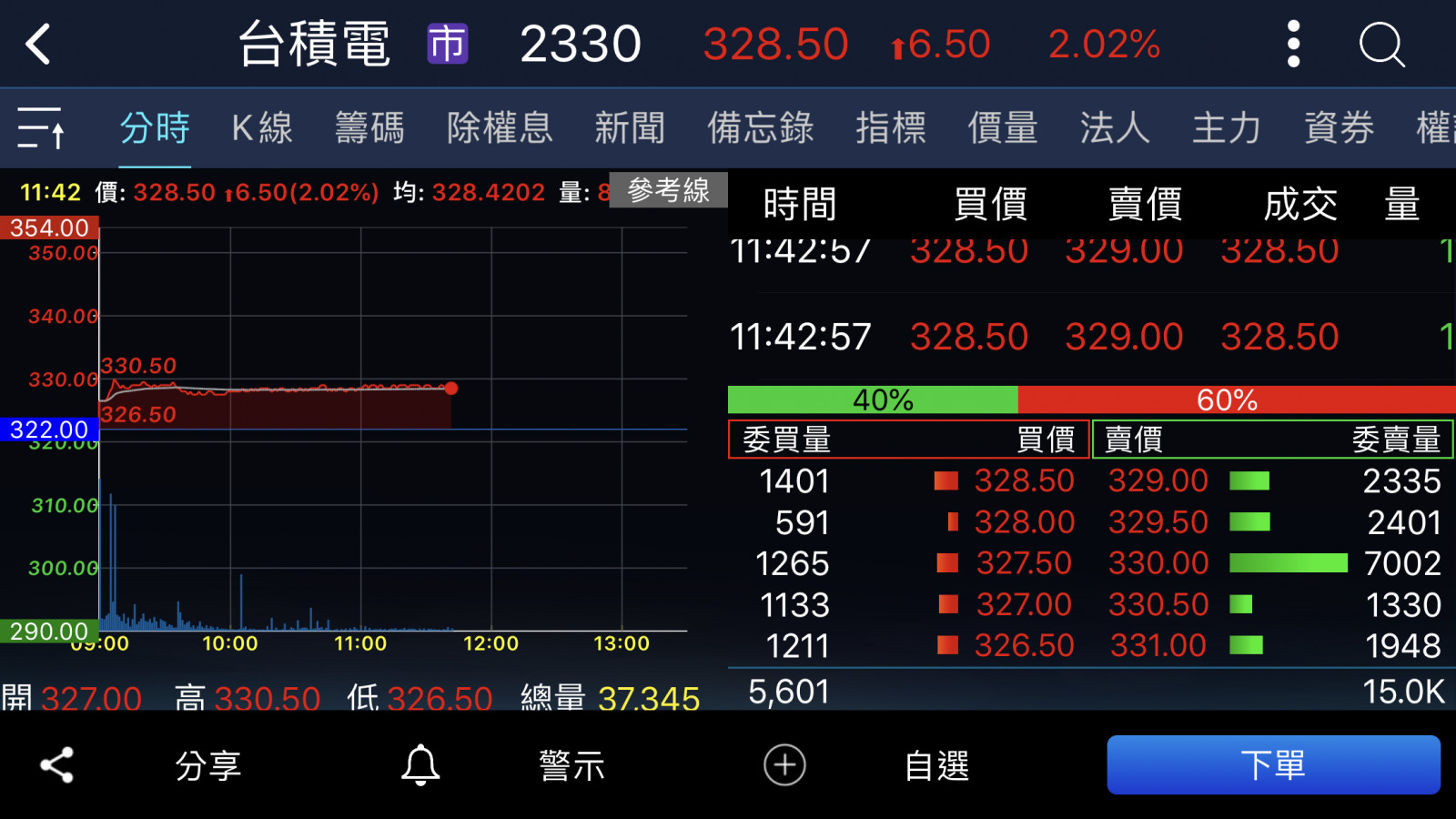
Task: Switch to the 籌碼 tab
Action: tap(369, 127)
